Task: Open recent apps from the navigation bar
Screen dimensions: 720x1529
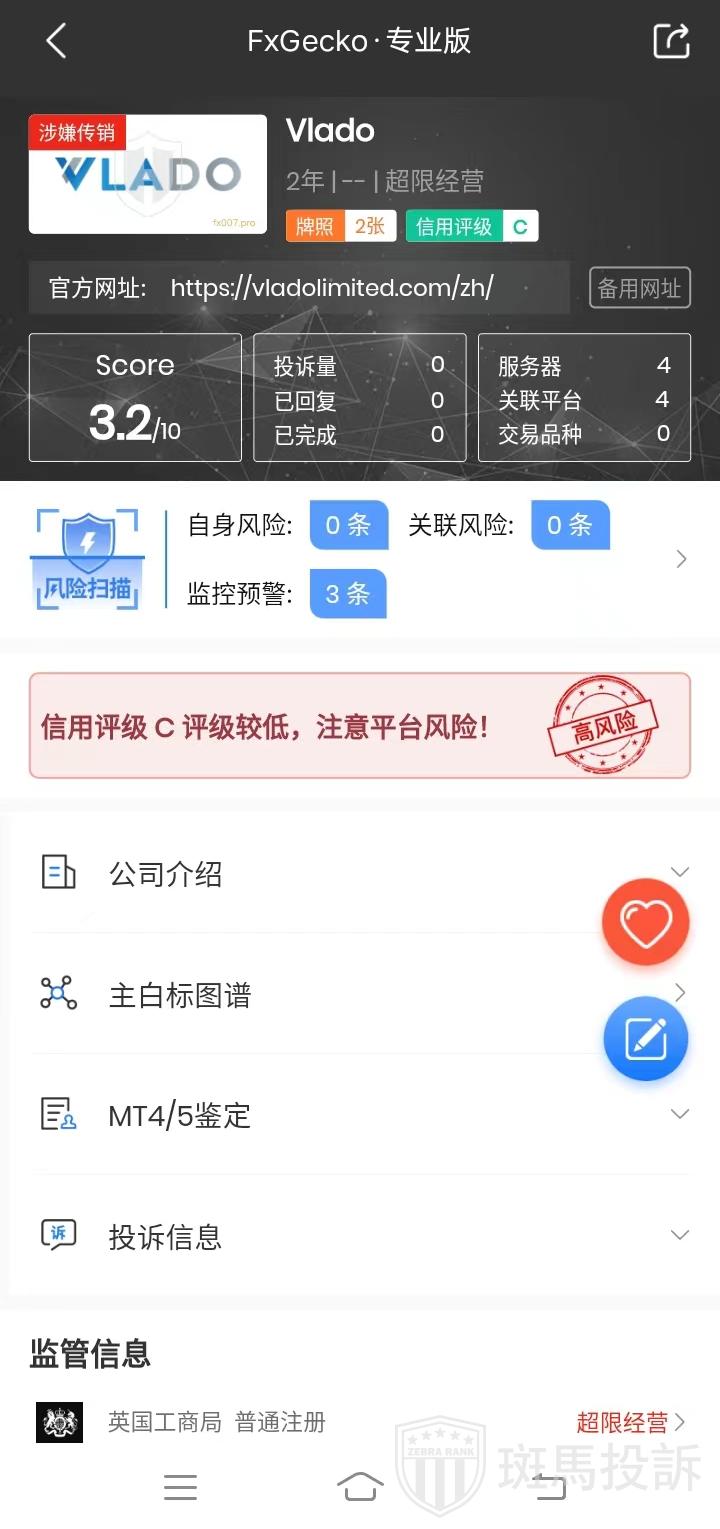Action: pos(180,1487)
